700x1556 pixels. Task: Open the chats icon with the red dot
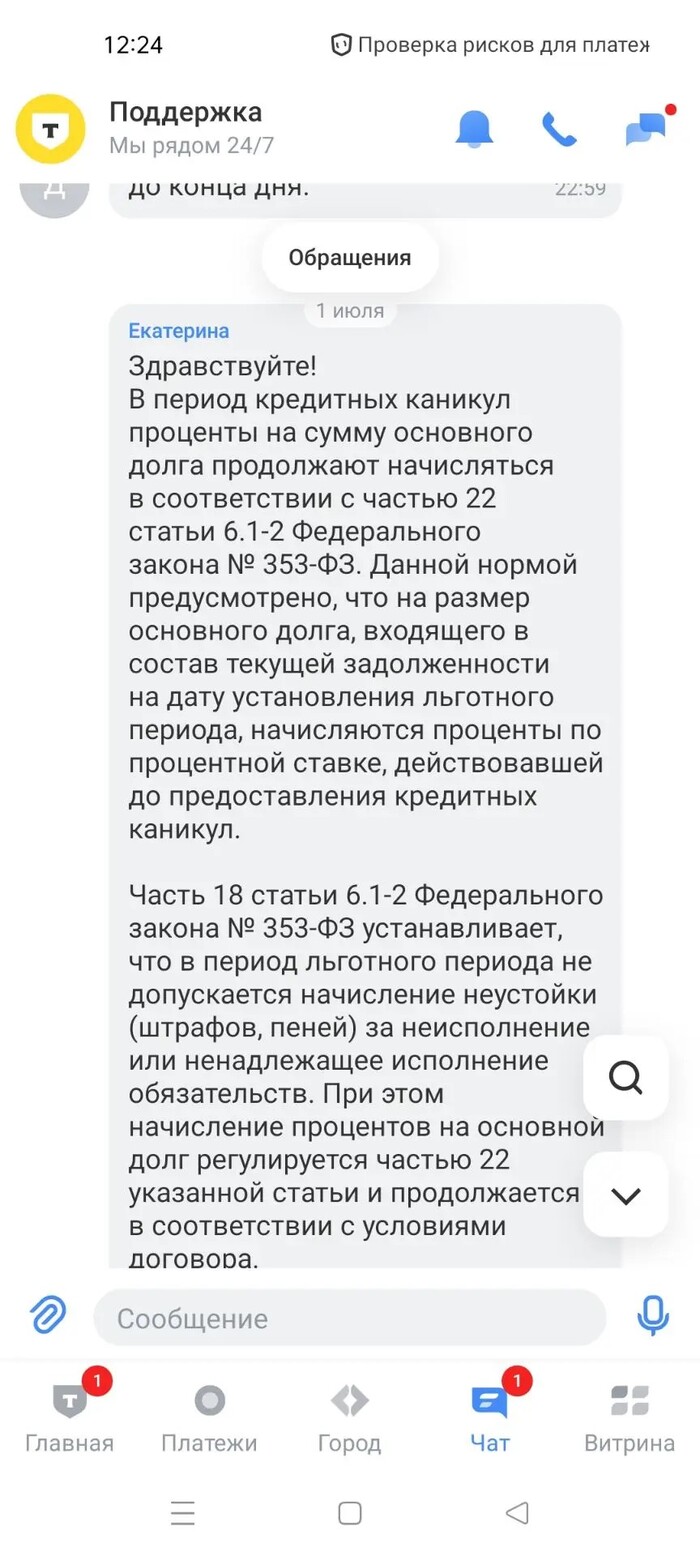646,127
